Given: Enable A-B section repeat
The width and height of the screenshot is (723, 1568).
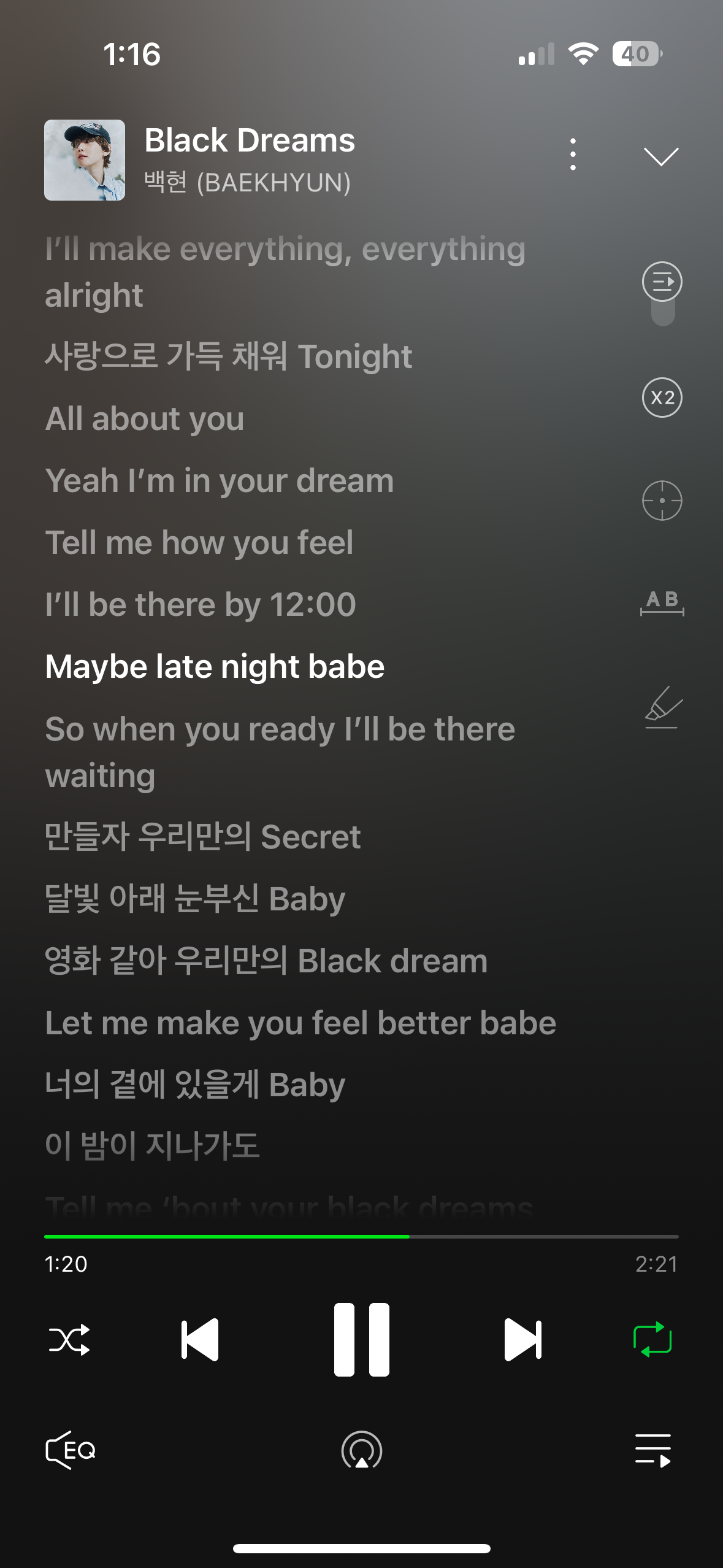Looking at the screenshot, I should (x=662, y=602).
